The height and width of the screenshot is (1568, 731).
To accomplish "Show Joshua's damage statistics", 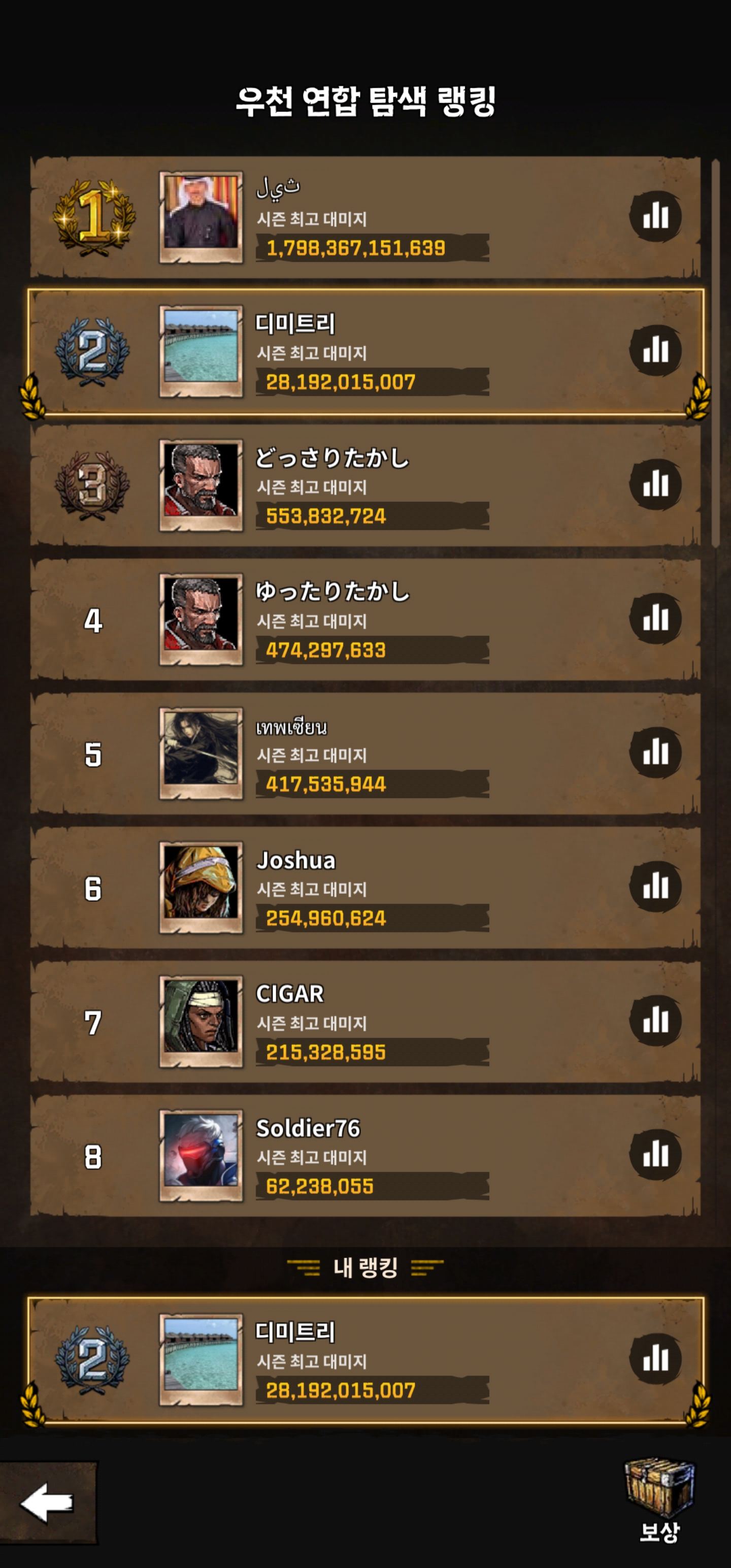I will [655, 886].
